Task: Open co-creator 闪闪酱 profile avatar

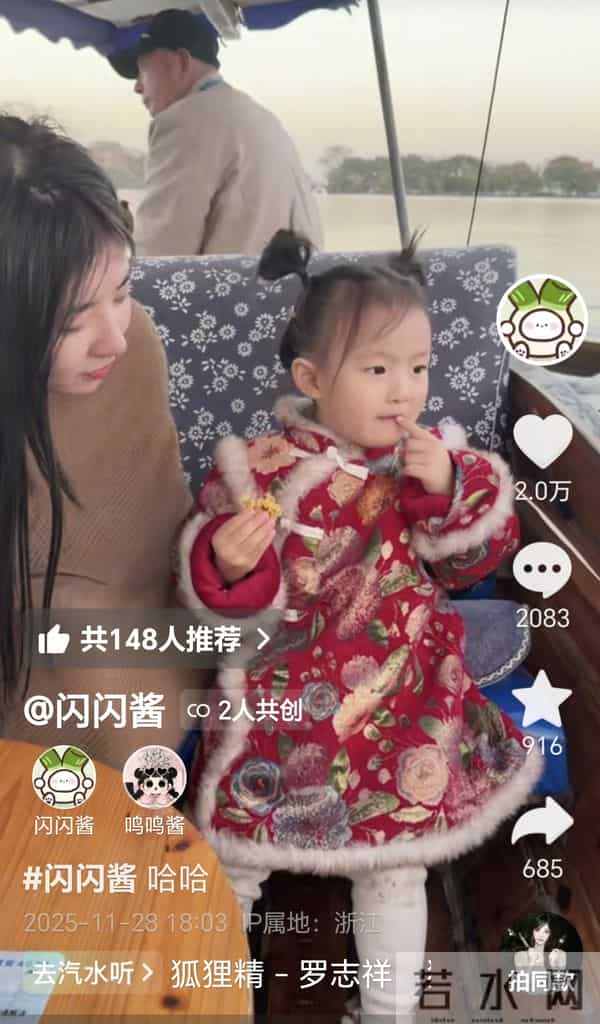Action: tap(64, 777)
